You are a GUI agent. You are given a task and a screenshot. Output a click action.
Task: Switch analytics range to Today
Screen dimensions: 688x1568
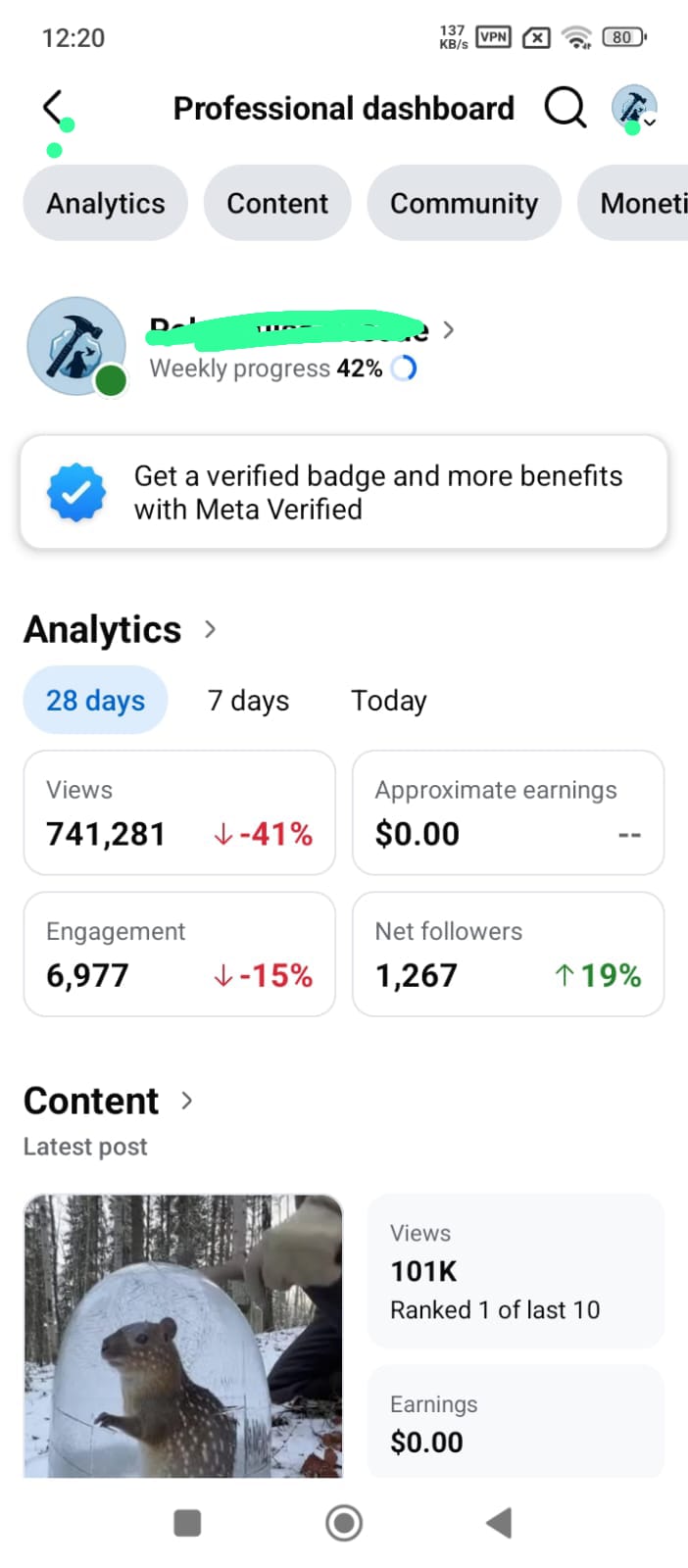click(389, 701)
